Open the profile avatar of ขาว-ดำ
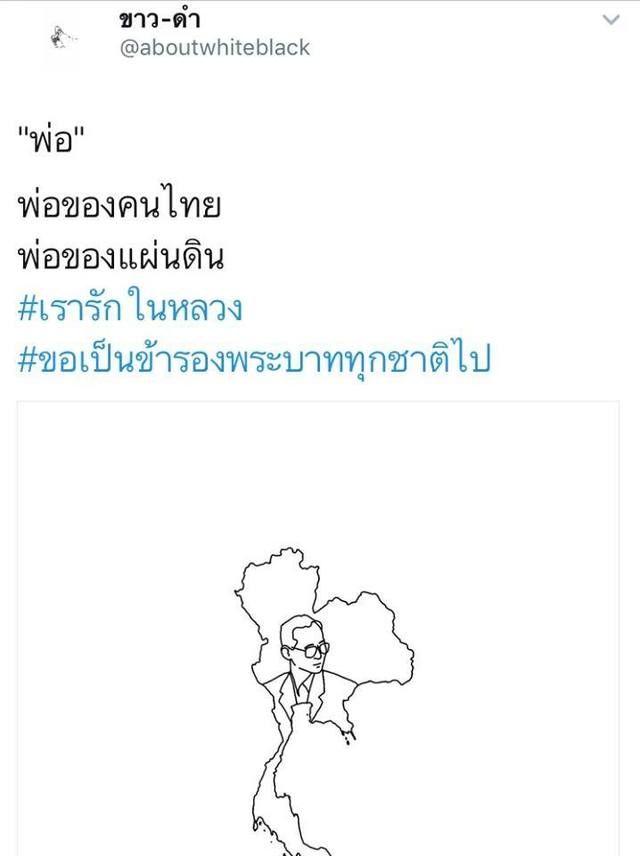 click(60, 39)
